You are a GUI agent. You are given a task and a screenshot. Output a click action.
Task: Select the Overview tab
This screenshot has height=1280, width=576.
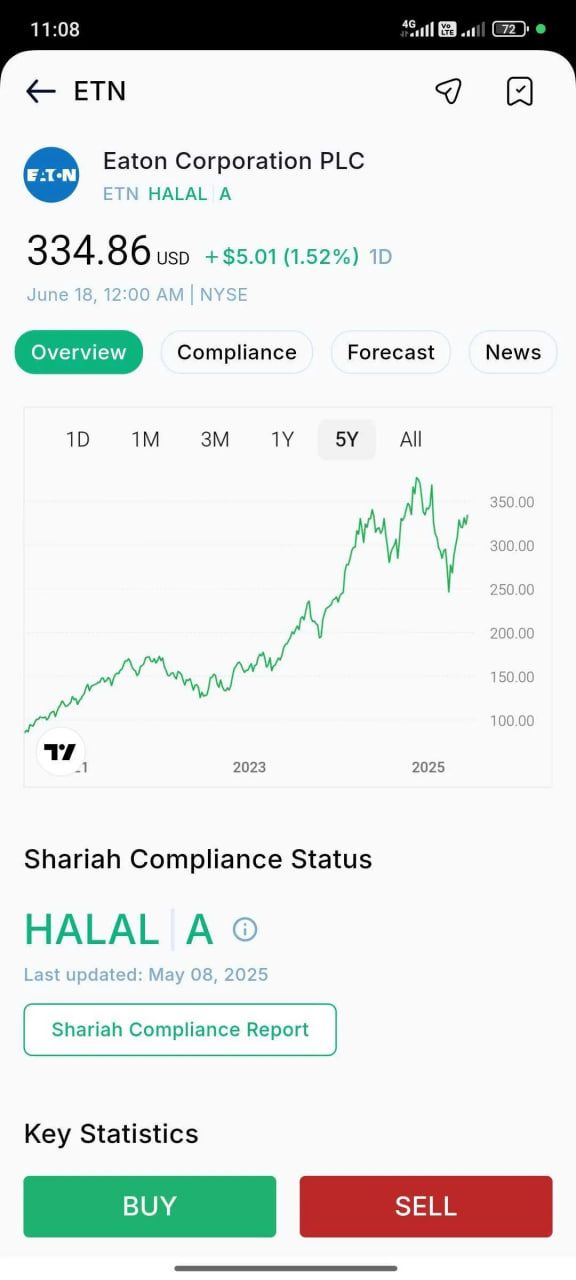point(79,352)
